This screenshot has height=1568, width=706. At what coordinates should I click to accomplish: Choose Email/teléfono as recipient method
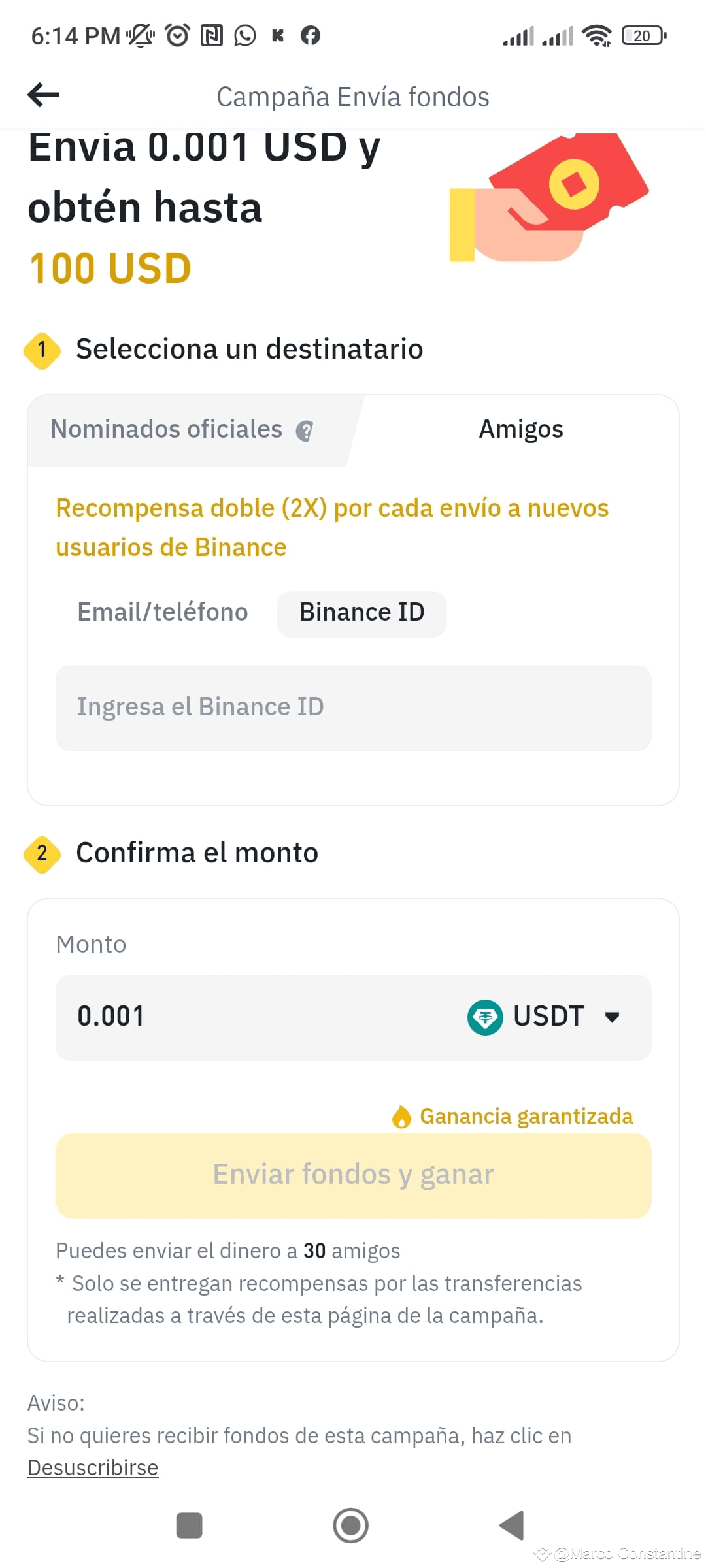point(162,613)
